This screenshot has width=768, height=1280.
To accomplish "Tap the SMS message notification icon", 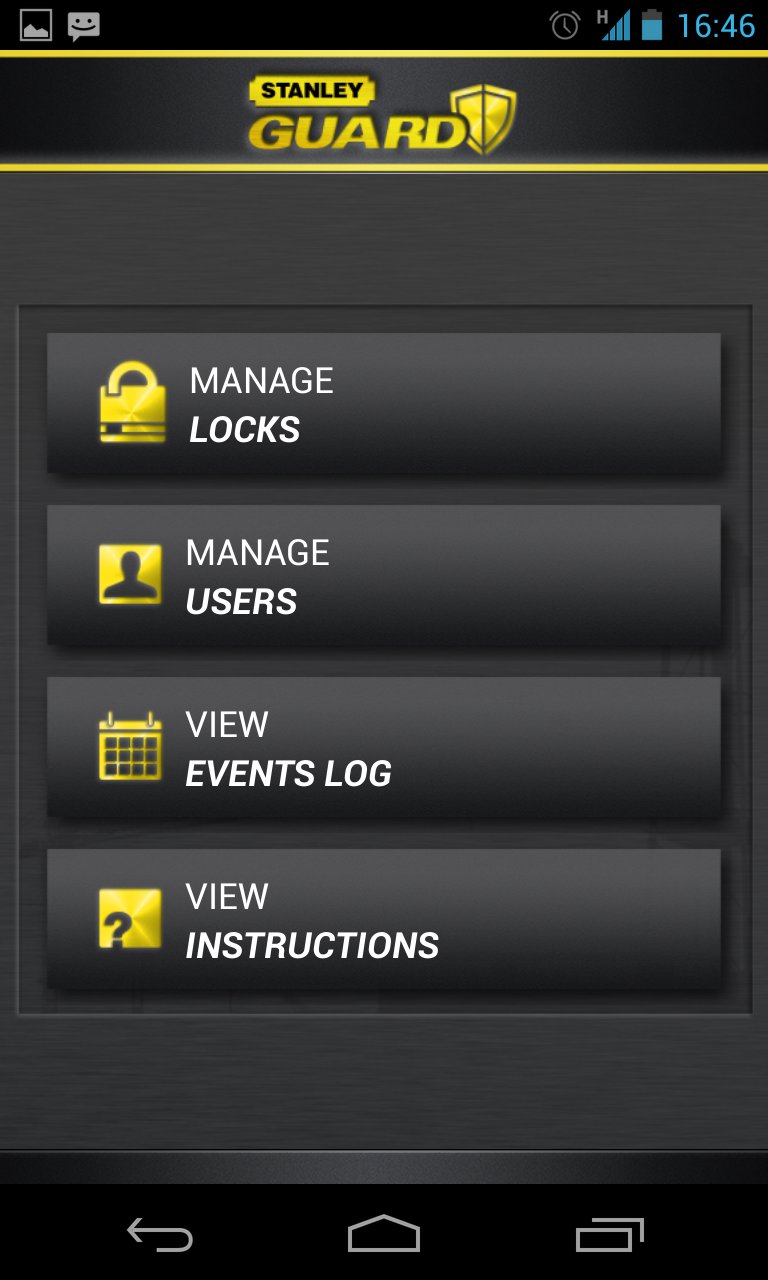I will (83, 26).
